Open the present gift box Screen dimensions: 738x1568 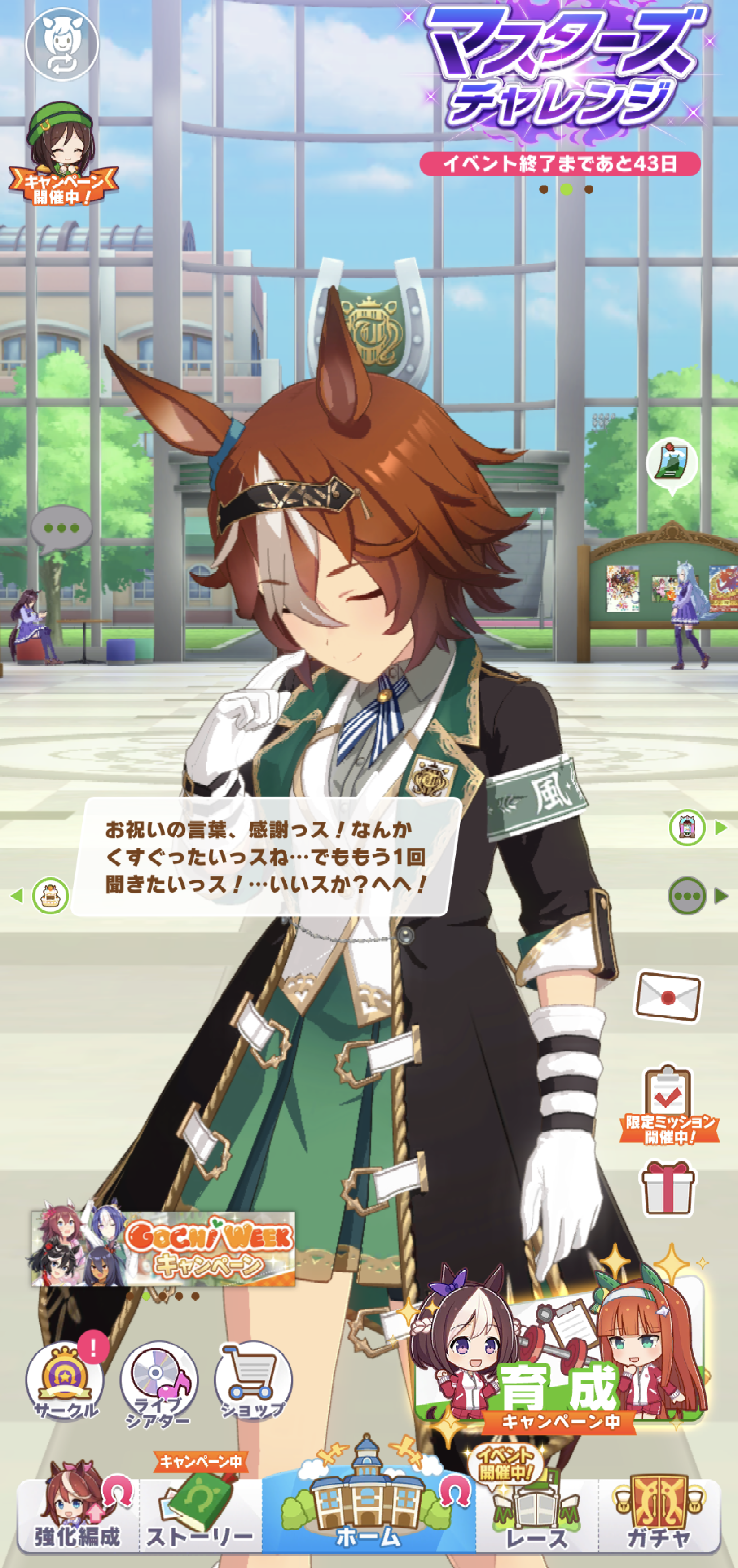[x=668, y=1187]
